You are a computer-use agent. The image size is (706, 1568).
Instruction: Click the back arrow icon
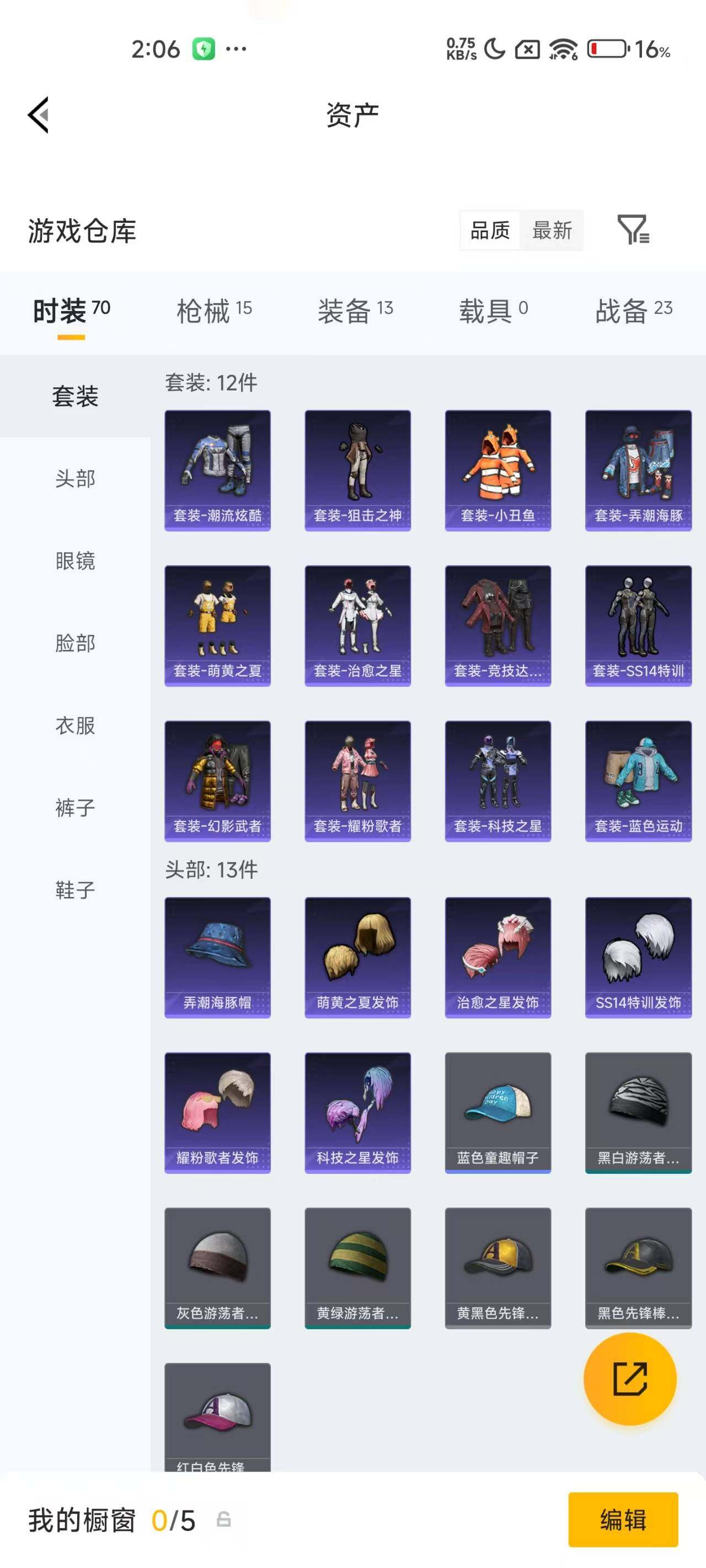point(38,116)
